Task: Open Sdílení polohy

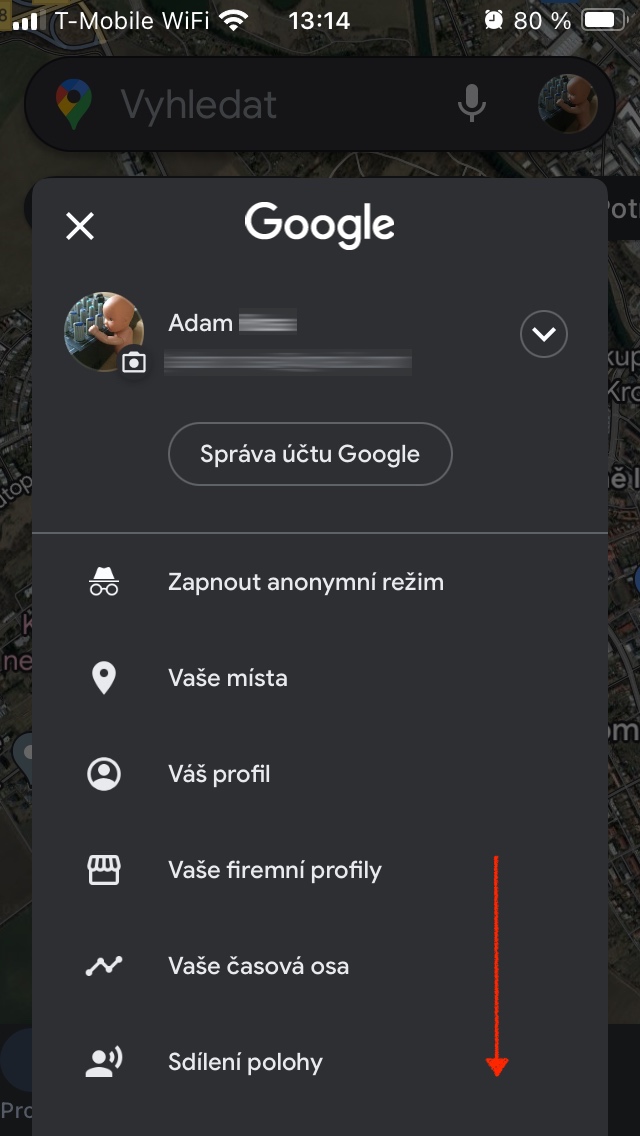Action: click(245, 1062)
